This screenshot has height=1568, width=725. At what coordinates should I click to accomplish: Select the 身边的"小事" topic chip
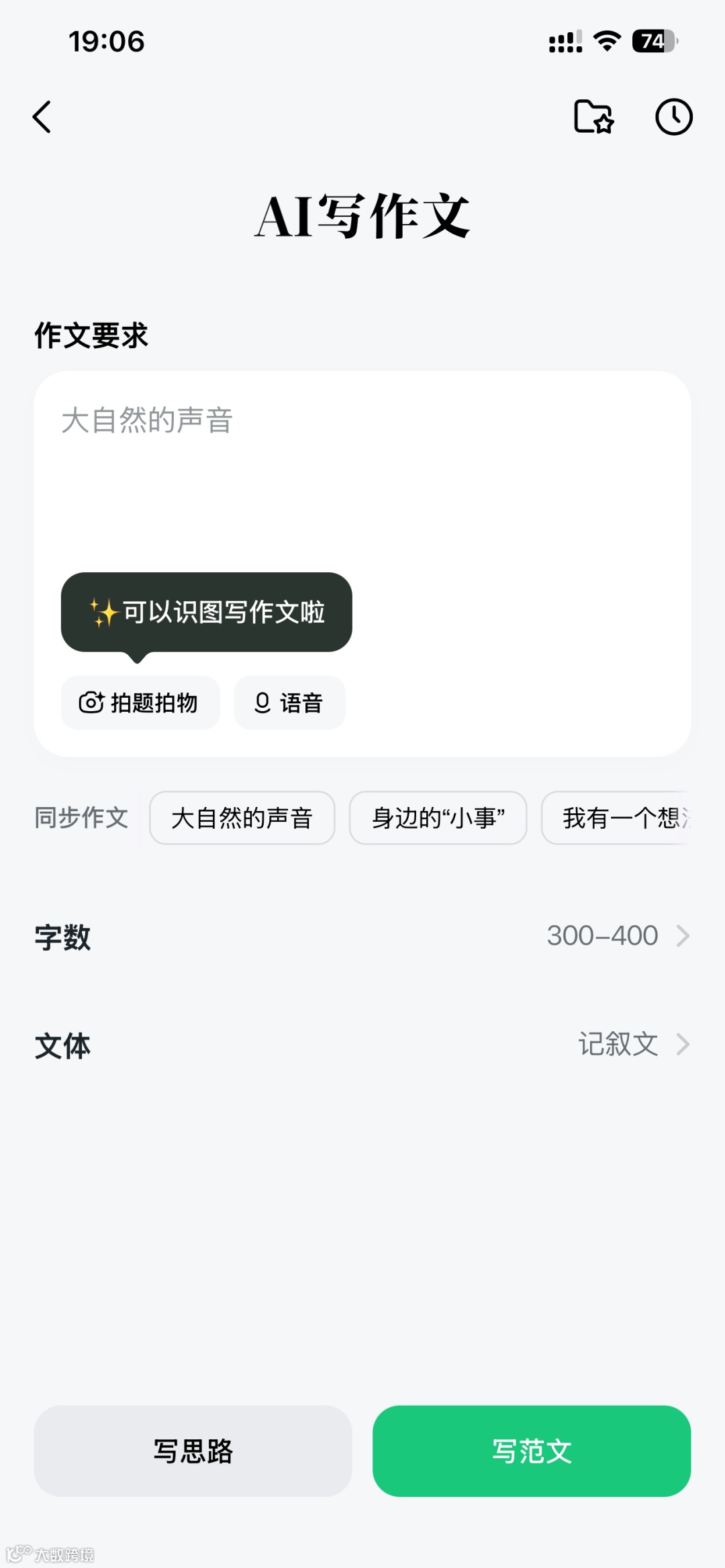click(x=438, y=819)
